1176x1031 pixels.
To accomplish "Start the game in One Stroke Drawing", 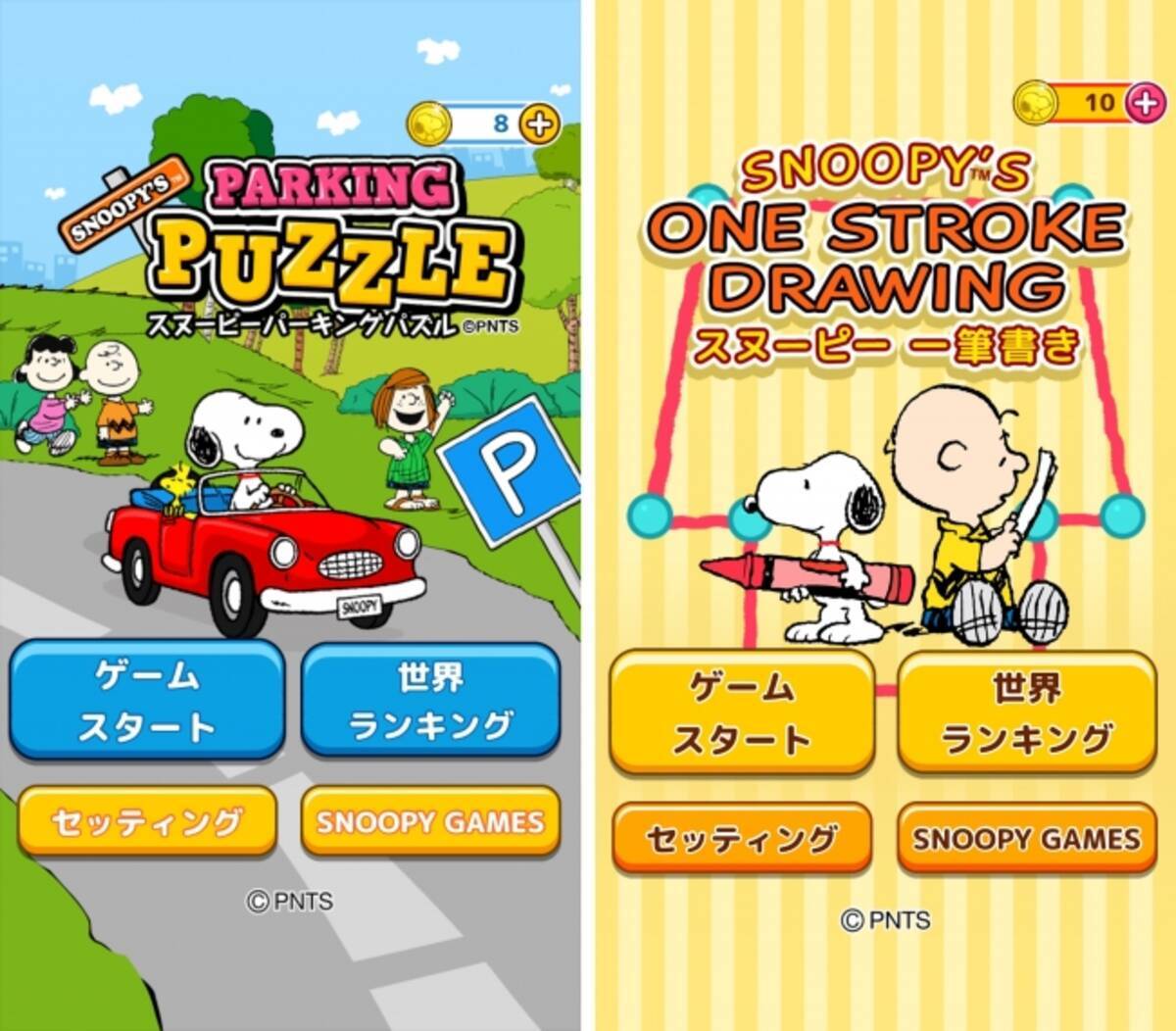I will click(742, 712).
